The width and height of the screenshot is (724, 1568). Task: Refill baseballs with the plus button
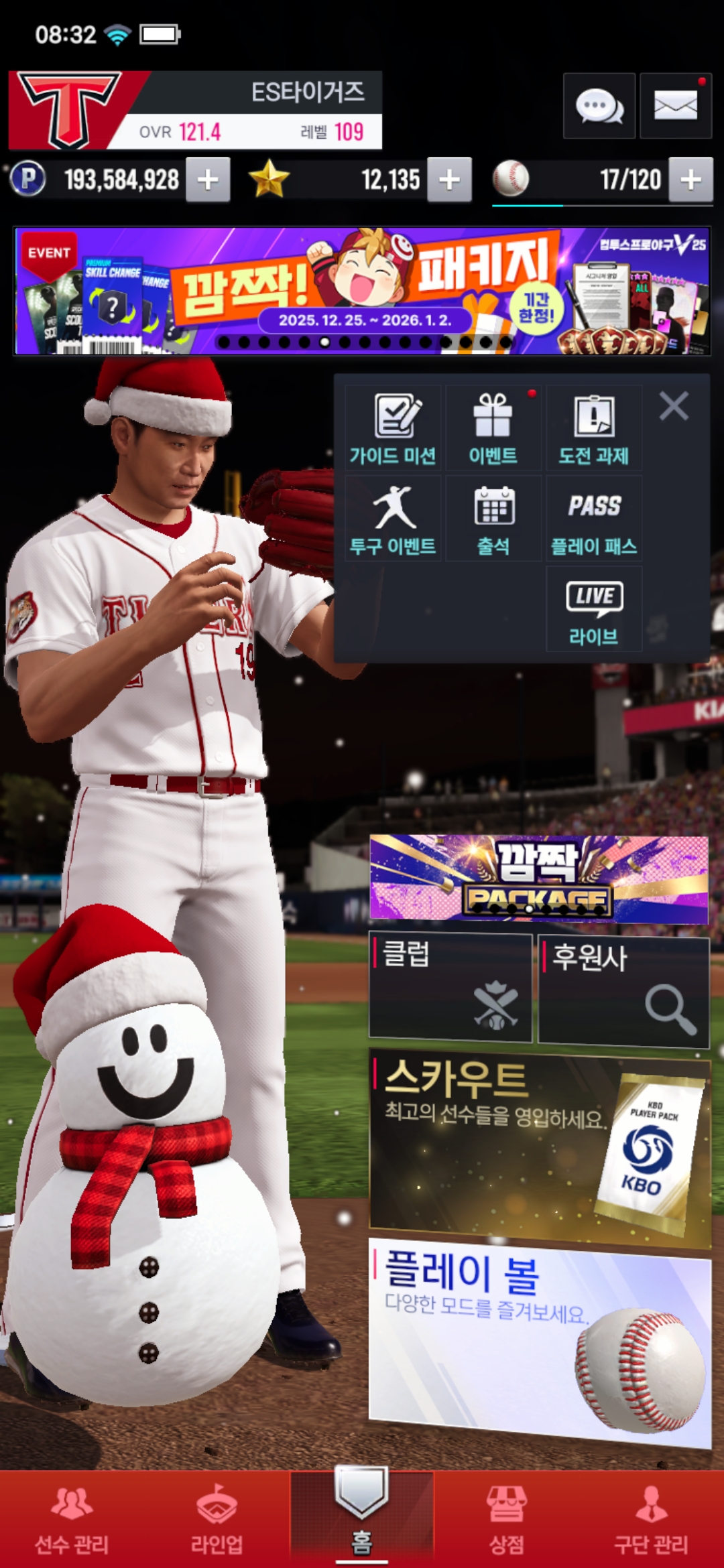[x=690, y=180]
